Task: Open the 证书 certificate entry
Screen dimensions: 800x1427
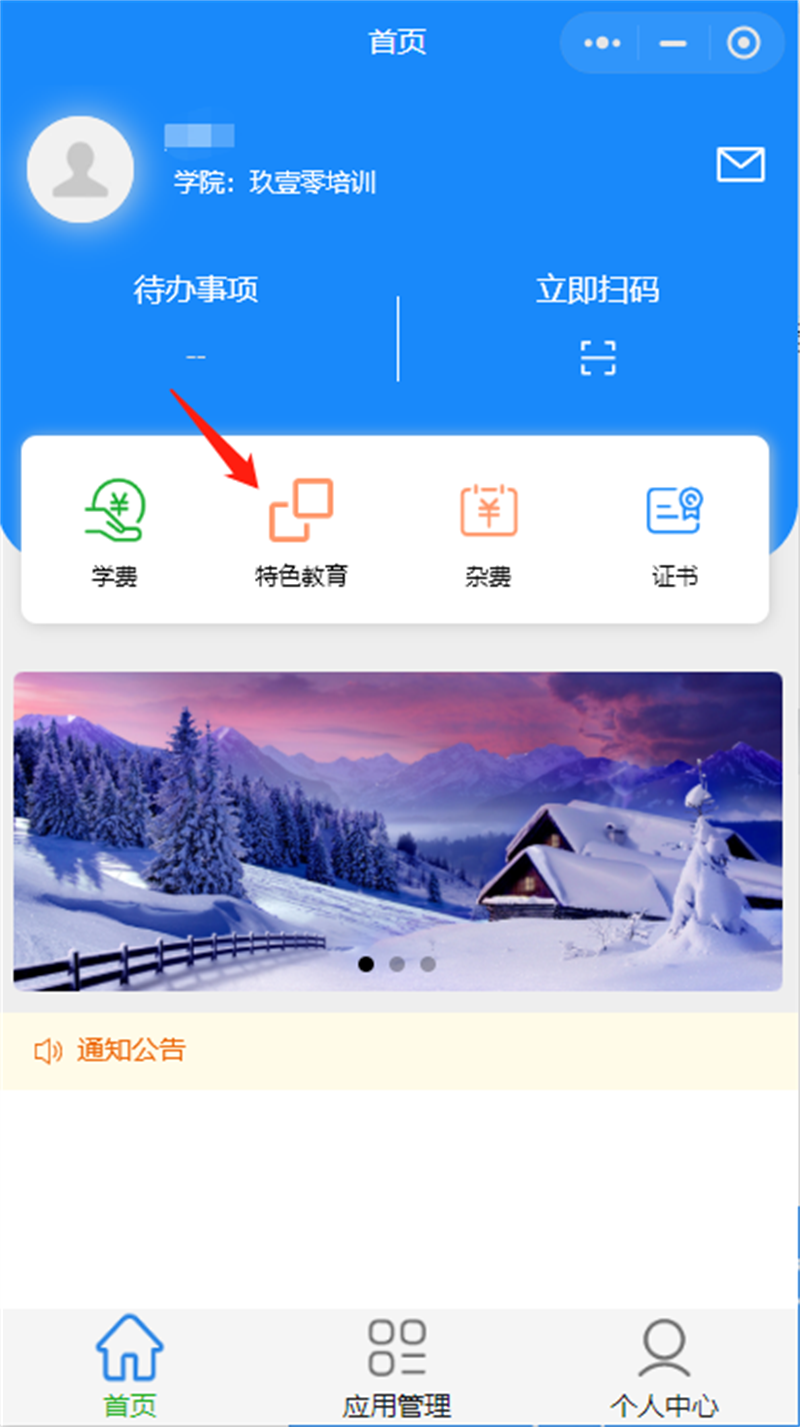Action: click(x=675, y=532)
